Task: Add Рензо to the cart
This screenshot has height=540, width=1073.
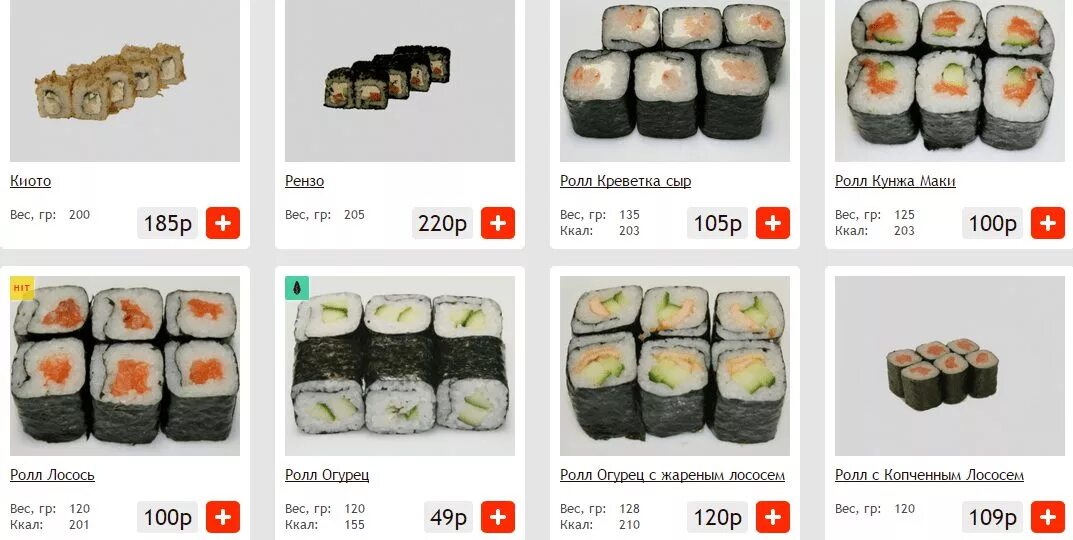Action: point(497,223)
